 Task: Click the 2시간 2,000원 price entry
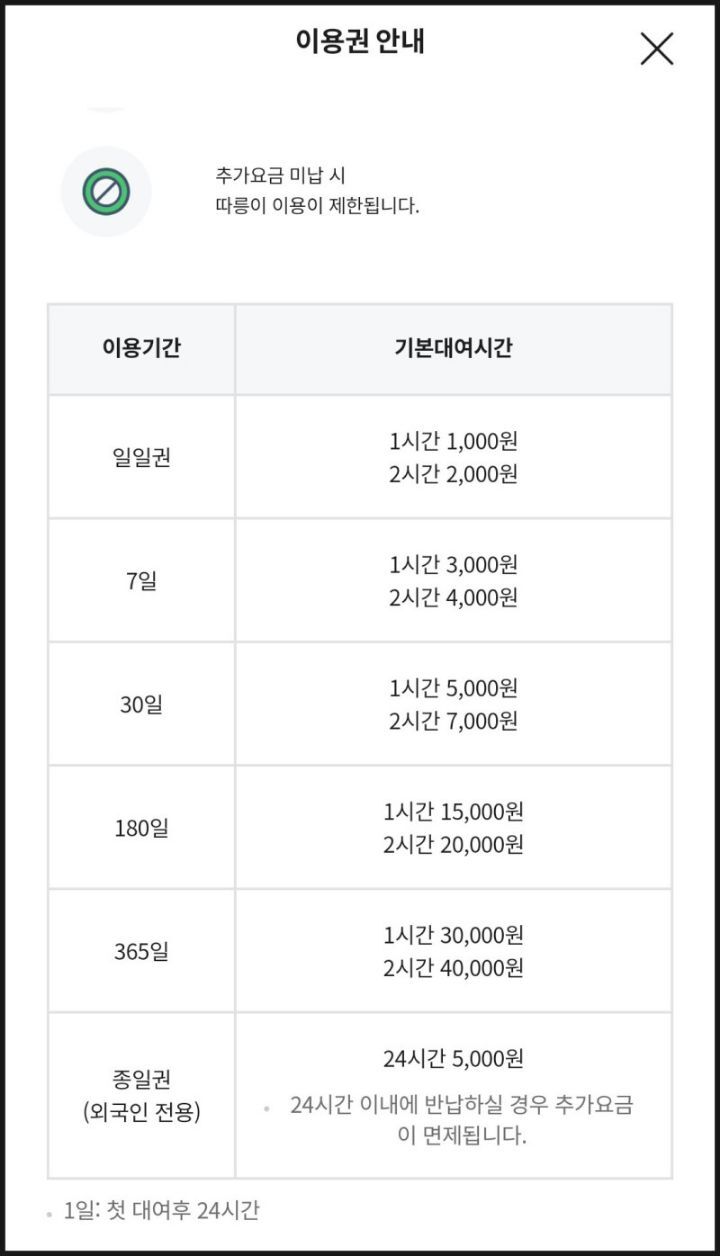pyautogui.click(x=457, y=476)
